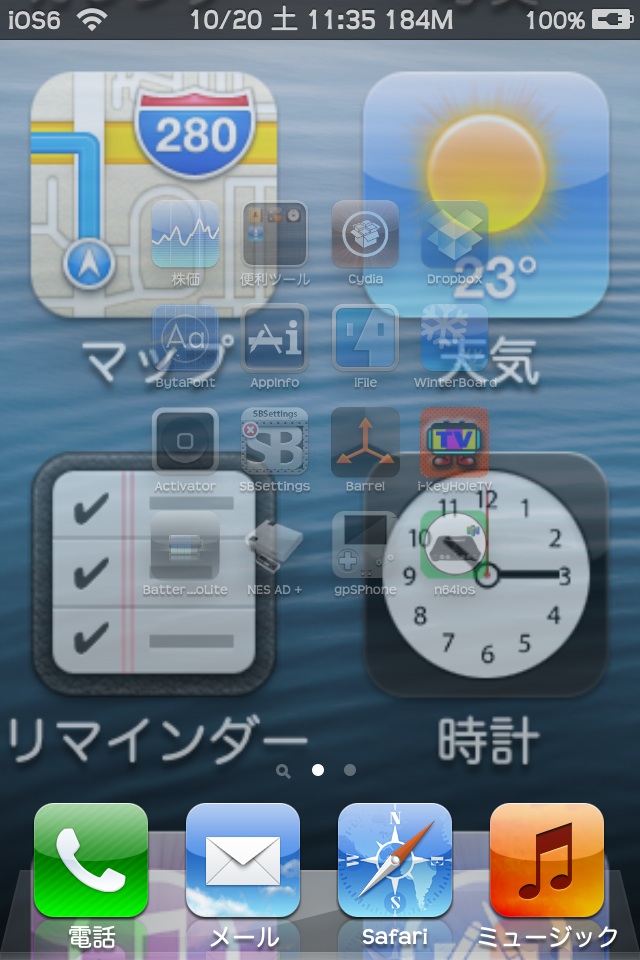Open the 電話 phone app
Screen dimensions: 640x960
91,861
